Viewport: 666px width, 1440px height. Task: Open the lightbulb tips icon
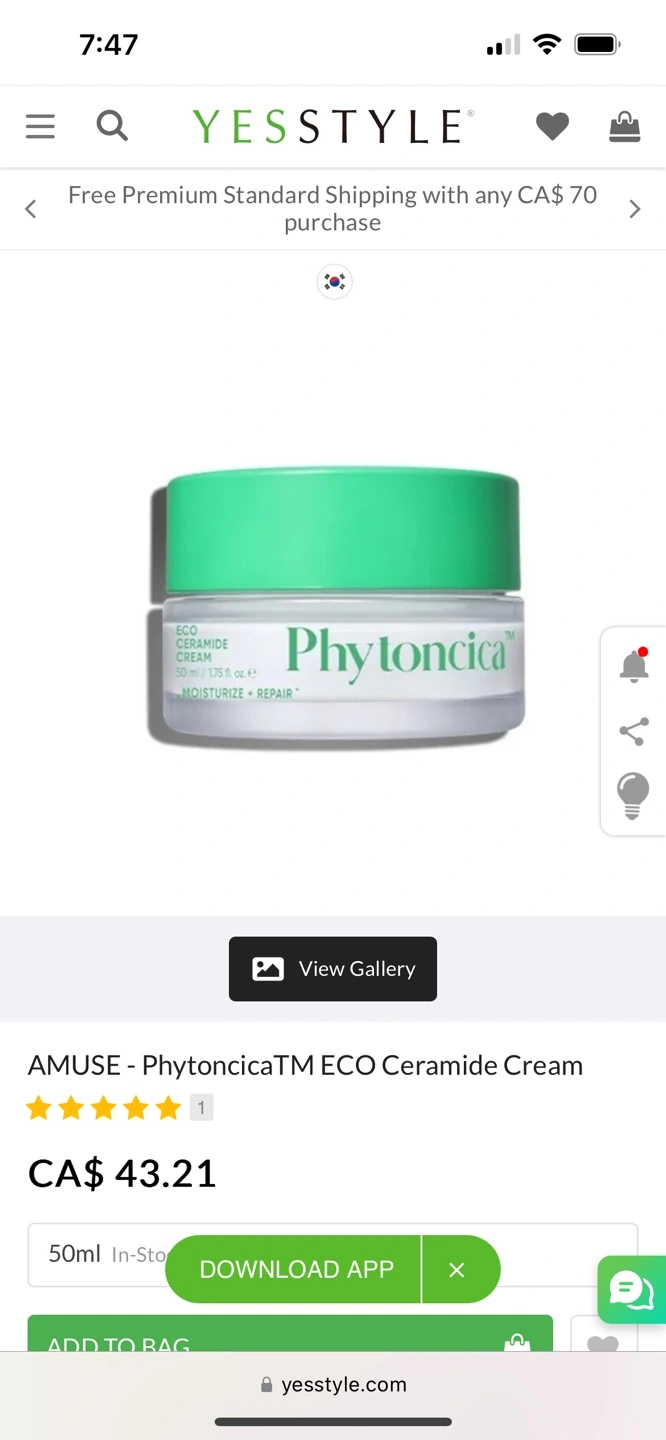pos(634,797)
